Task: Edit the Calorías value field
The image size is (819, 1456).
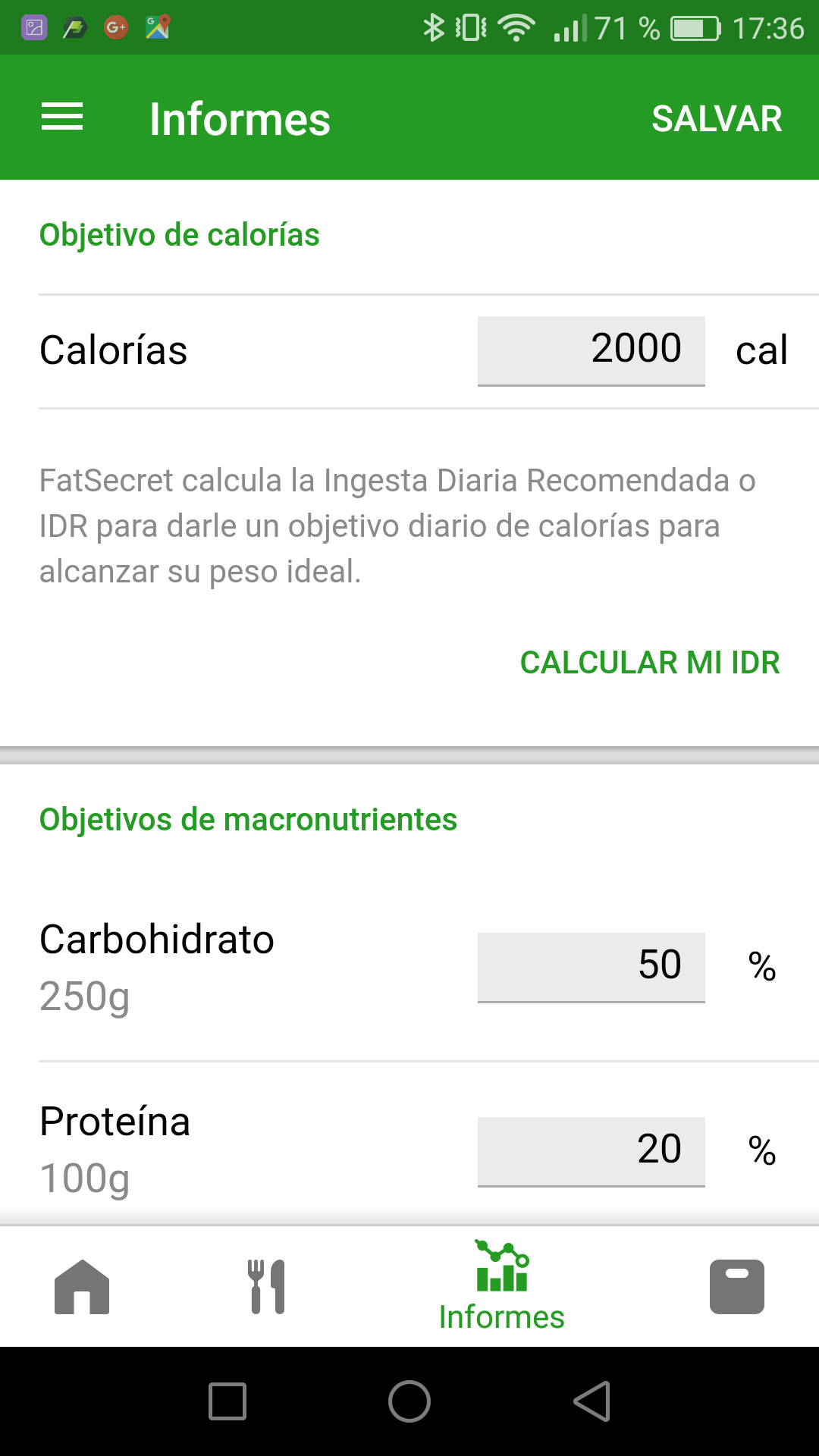Action: point(591,350)
